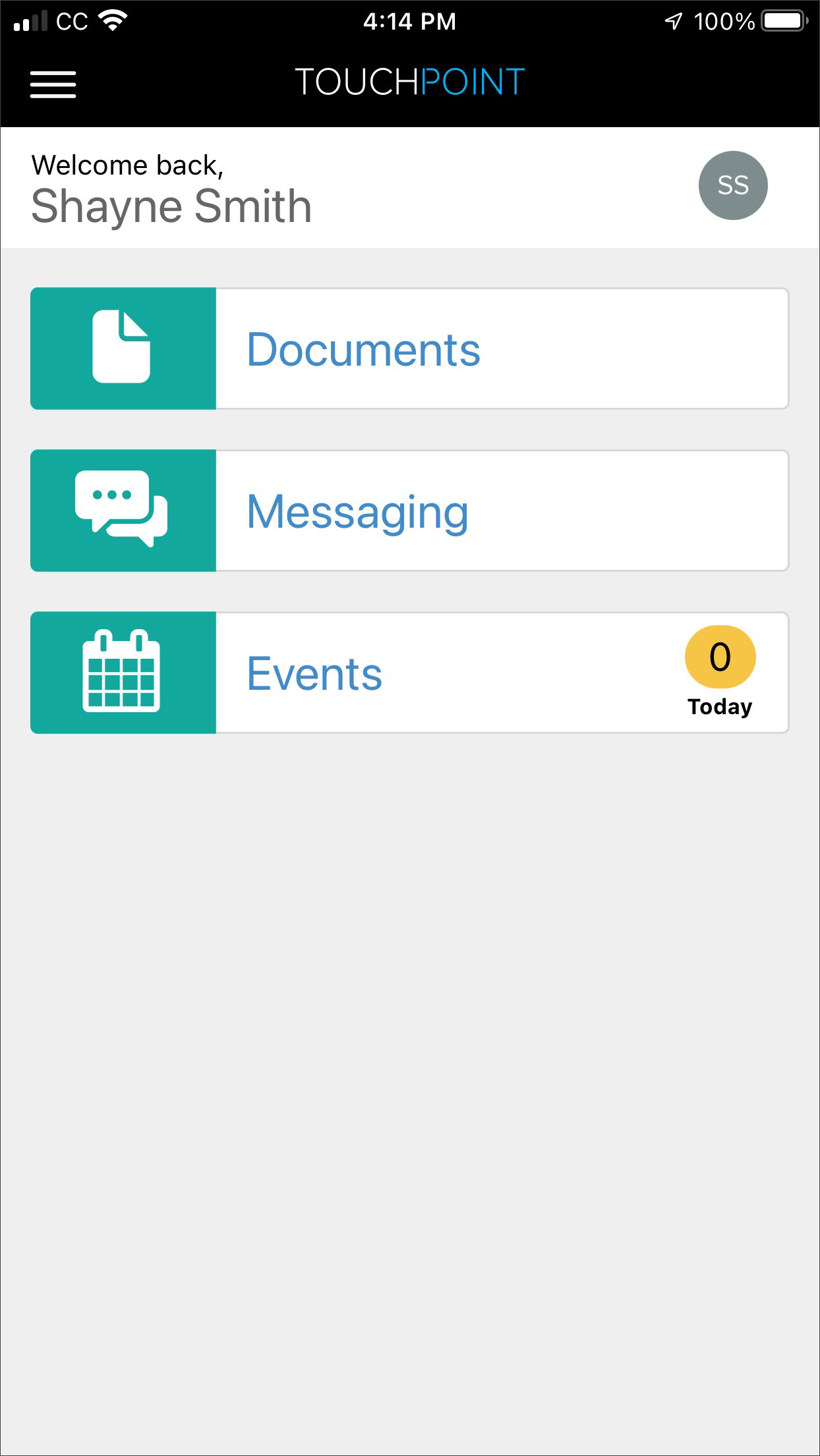Open the Documents card
This screenshot has width=820, height=1456.
[x=409, y=349]
